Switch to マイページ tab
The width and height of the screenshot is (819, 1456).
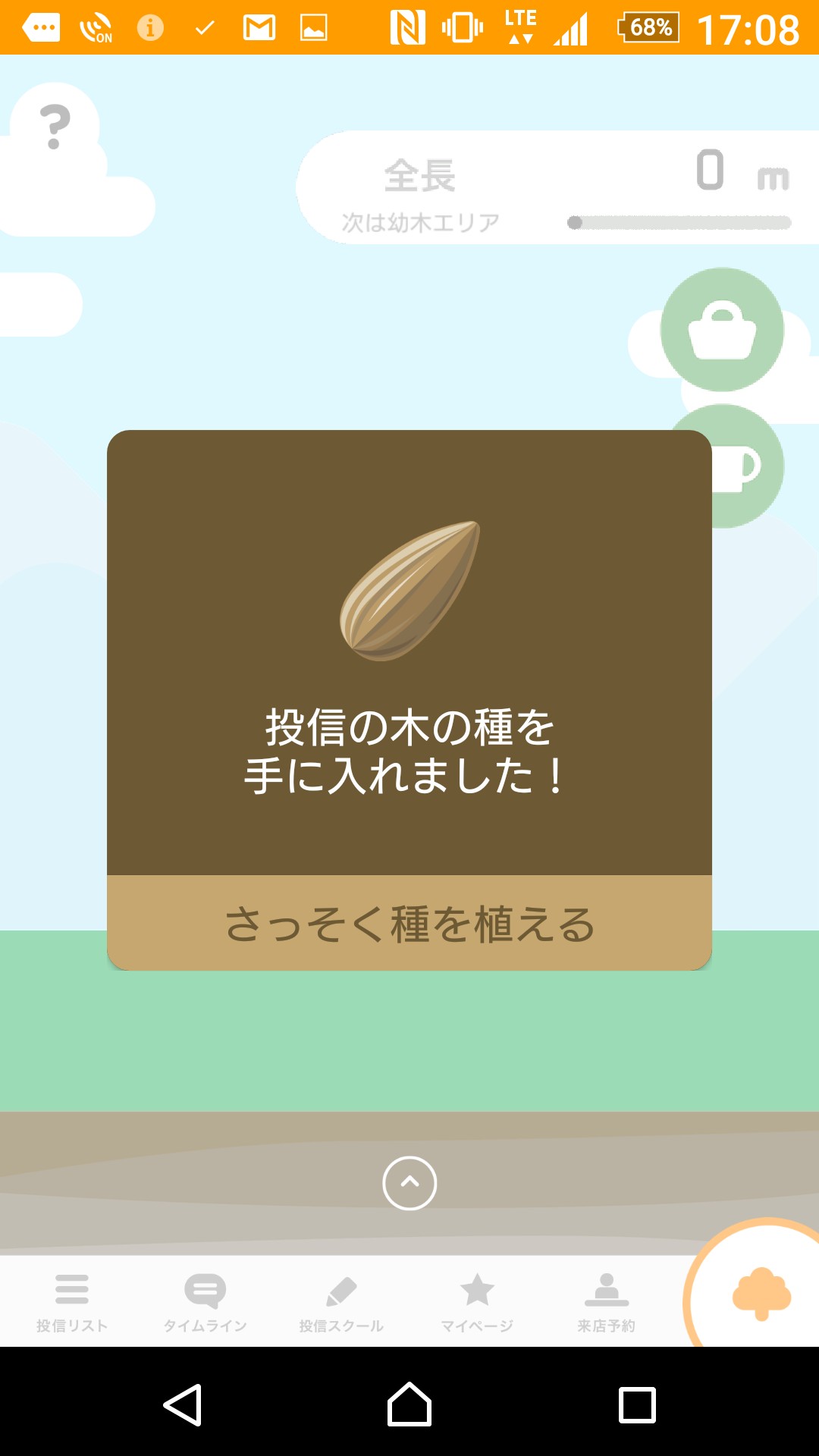(477, 1301)
